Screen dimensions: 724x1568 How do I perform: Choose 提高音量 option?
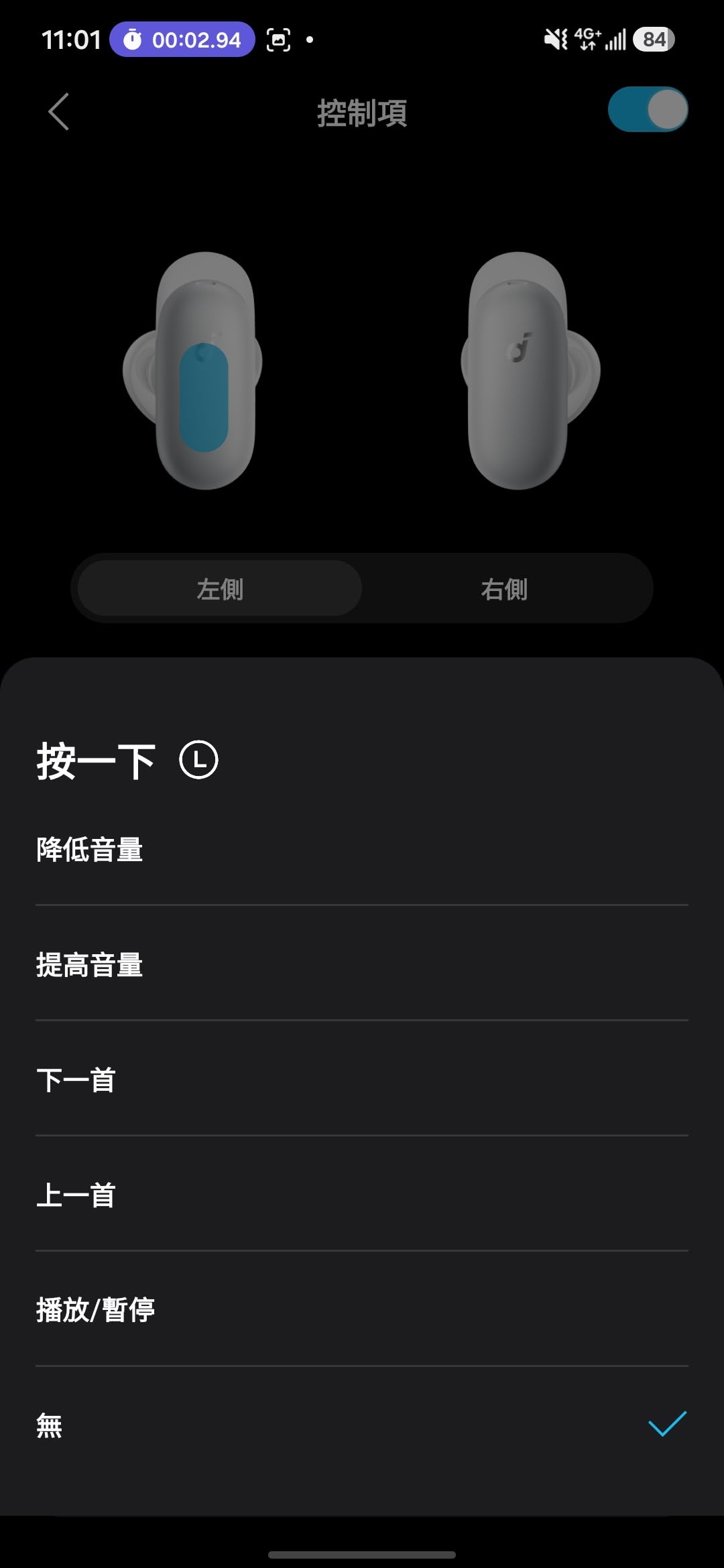(362, 964)
